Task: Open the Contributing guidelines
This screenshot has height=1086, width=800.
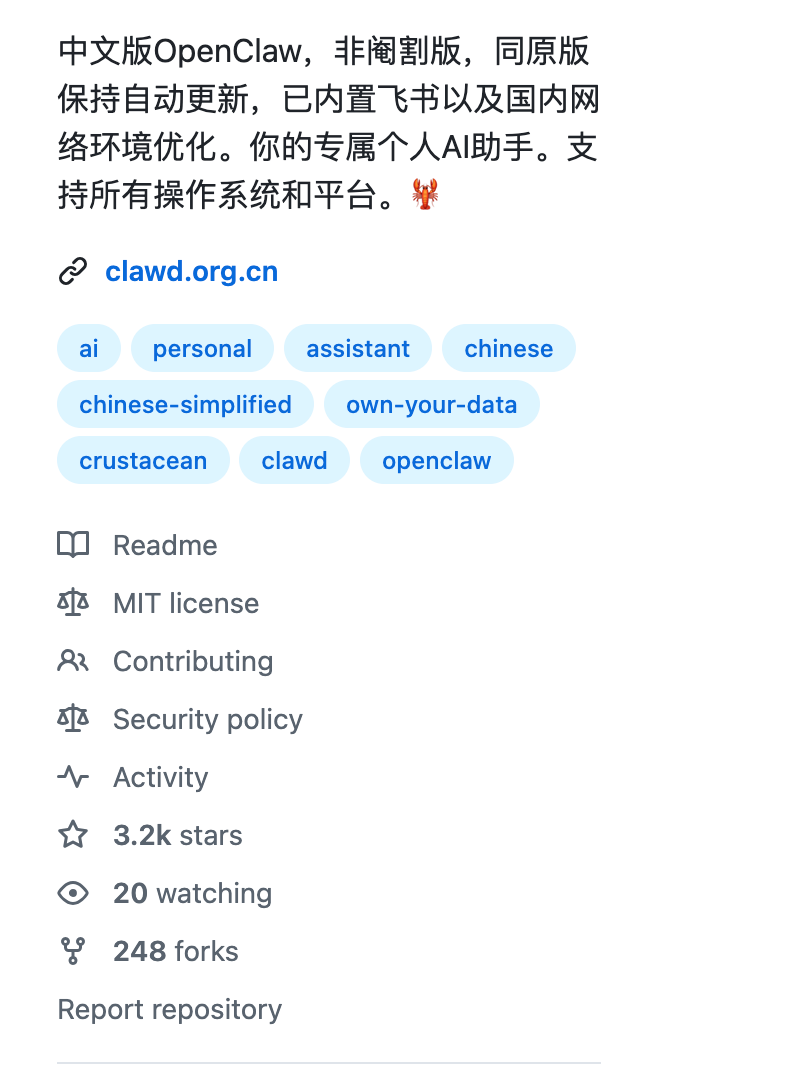Action: 192,661
